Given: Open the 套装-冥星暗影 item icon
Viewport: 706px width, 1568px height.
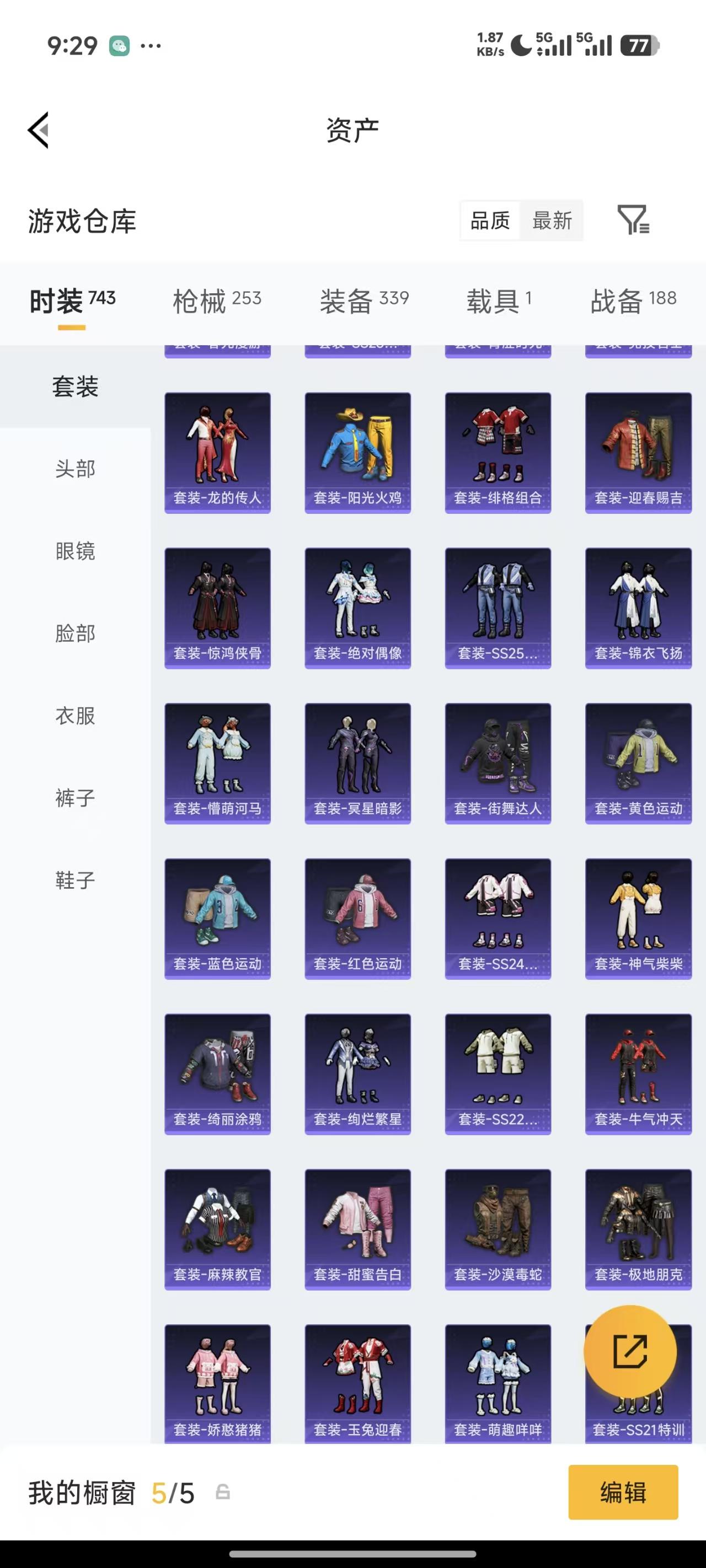Looking at the screenshot, I should tap(357, 762).
